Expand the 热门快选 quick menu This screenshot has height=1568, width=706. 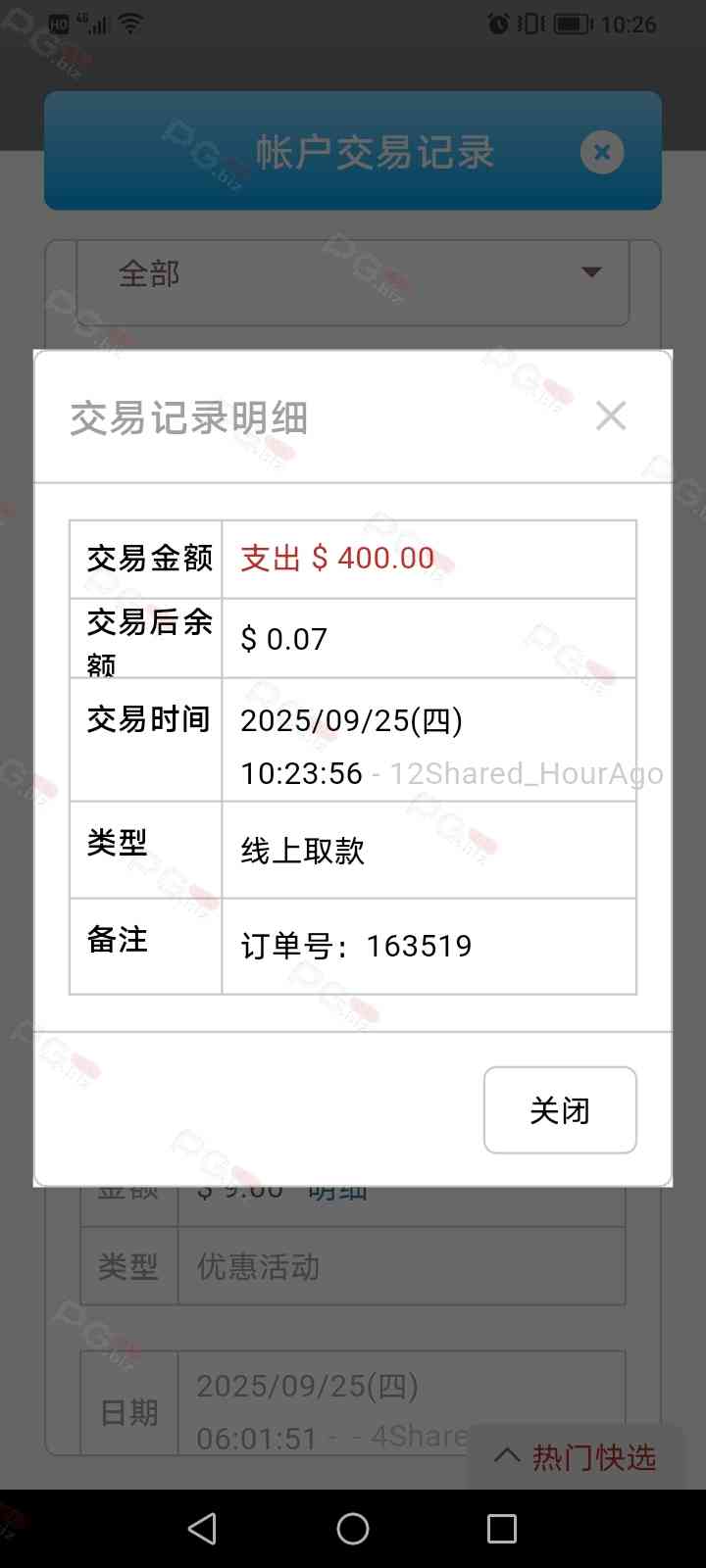pyautogui.click(x=576, y=1457)
